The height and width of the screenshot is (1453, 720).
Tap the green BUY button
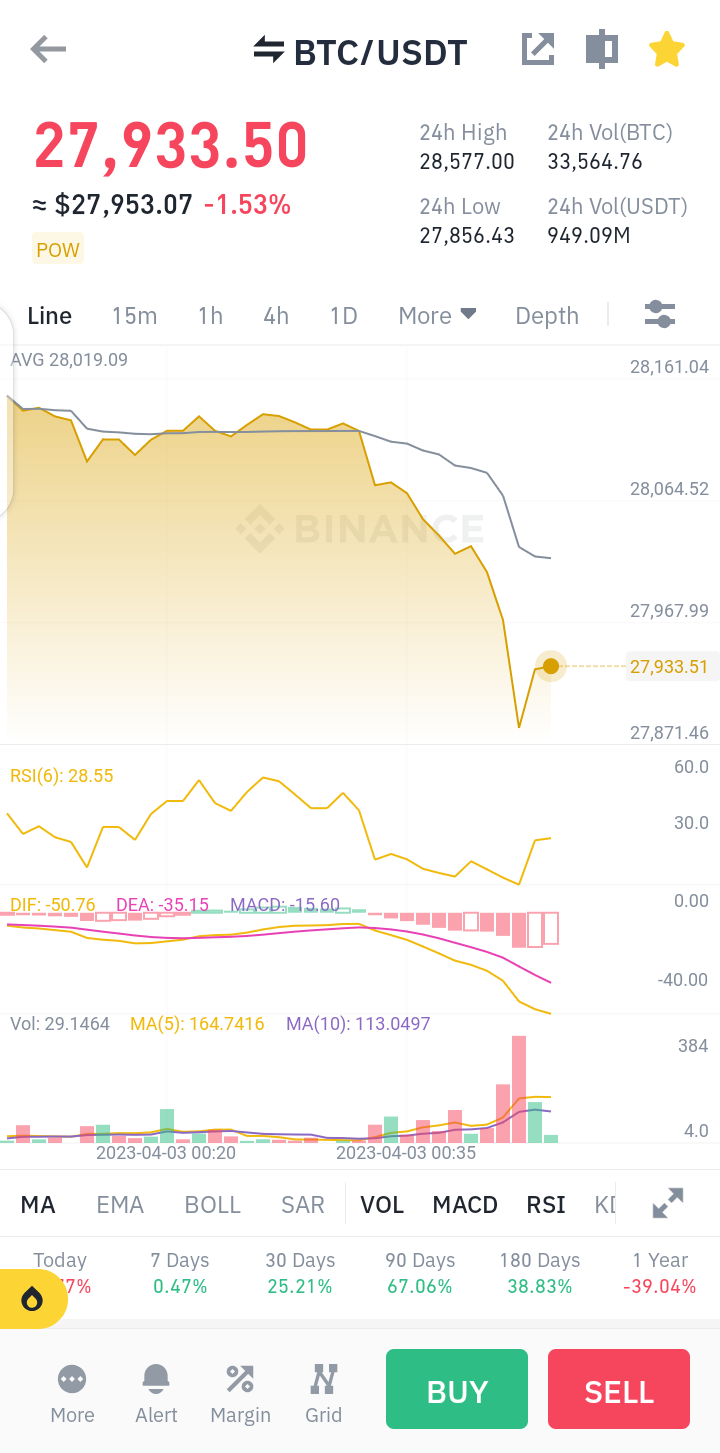pyautogui.click(x=457, y=1390)
